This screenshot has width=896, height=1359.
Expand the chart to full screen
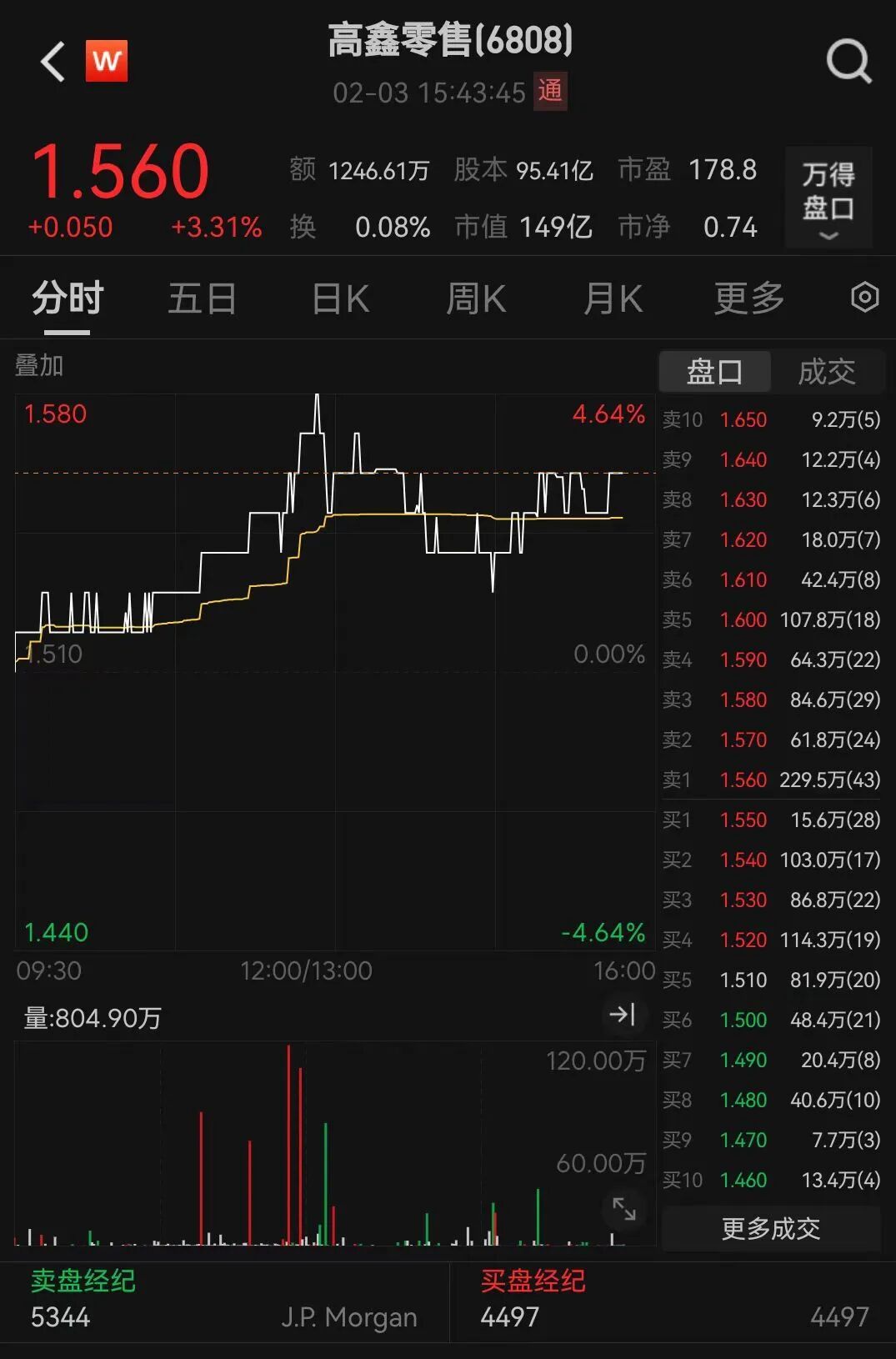[x=623, y=1208]
